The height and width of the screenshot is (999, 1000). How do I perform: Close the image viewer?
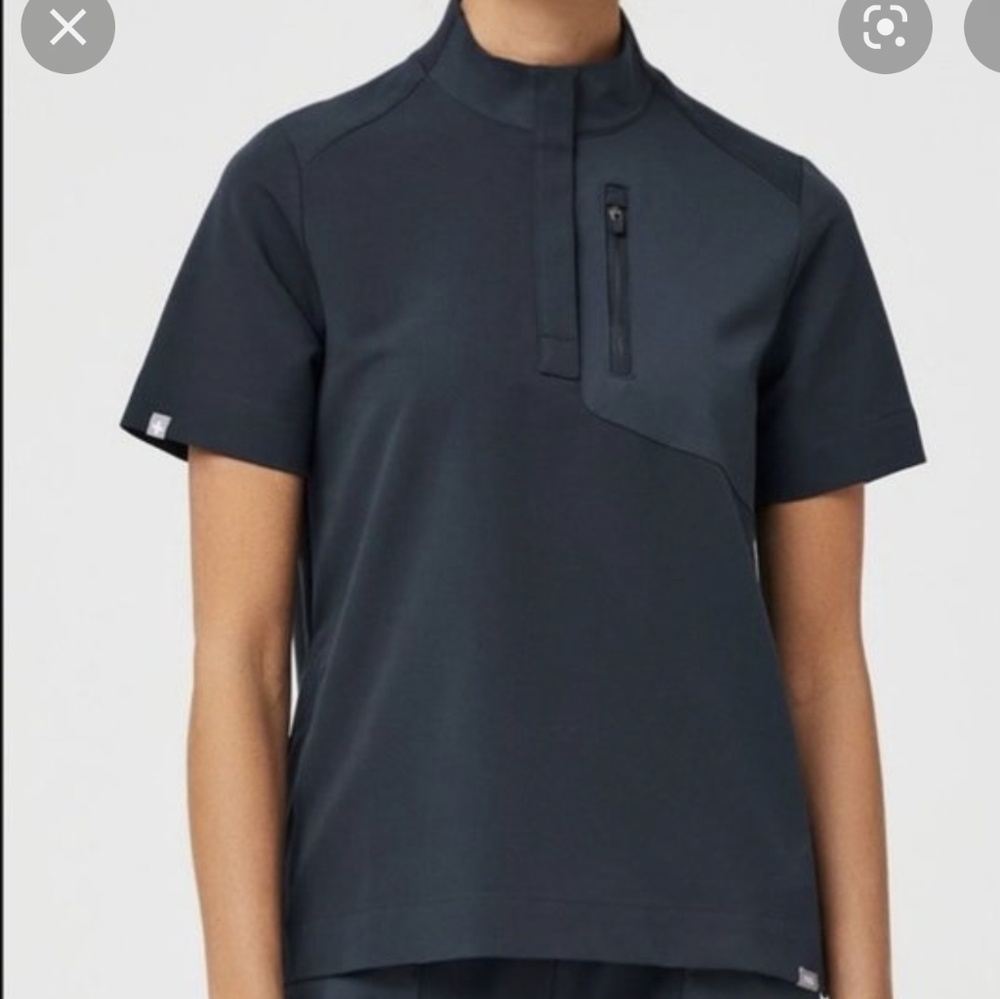point(67,28)
